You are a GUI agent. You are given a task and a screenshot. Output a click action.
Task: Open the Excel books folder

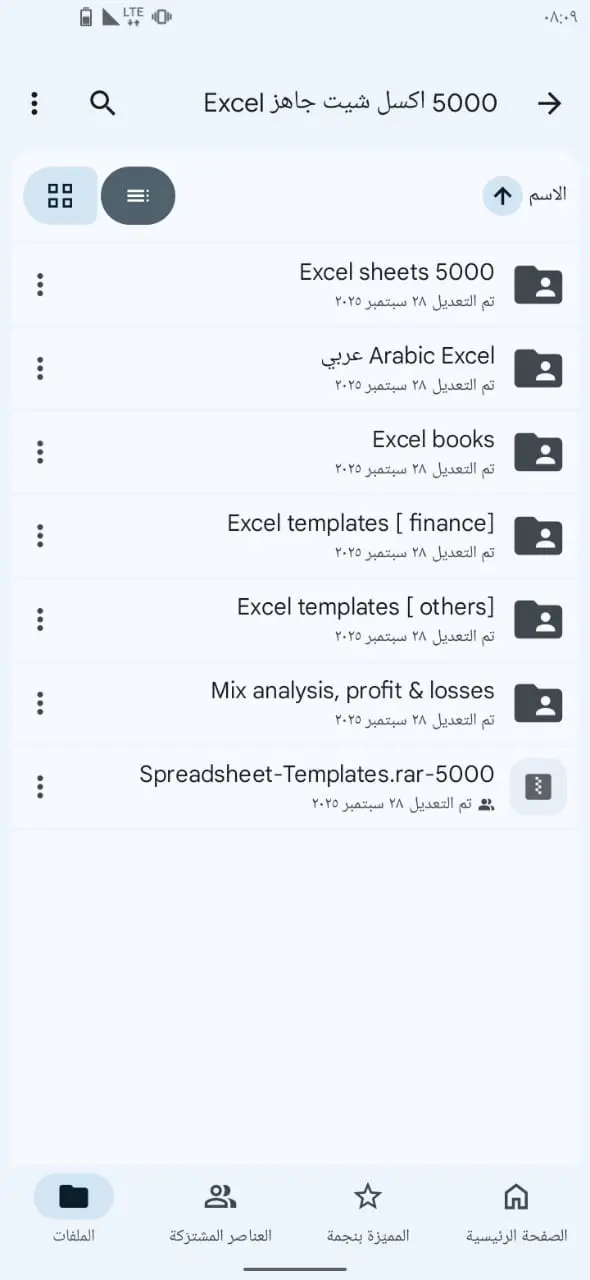coord(295,452)
